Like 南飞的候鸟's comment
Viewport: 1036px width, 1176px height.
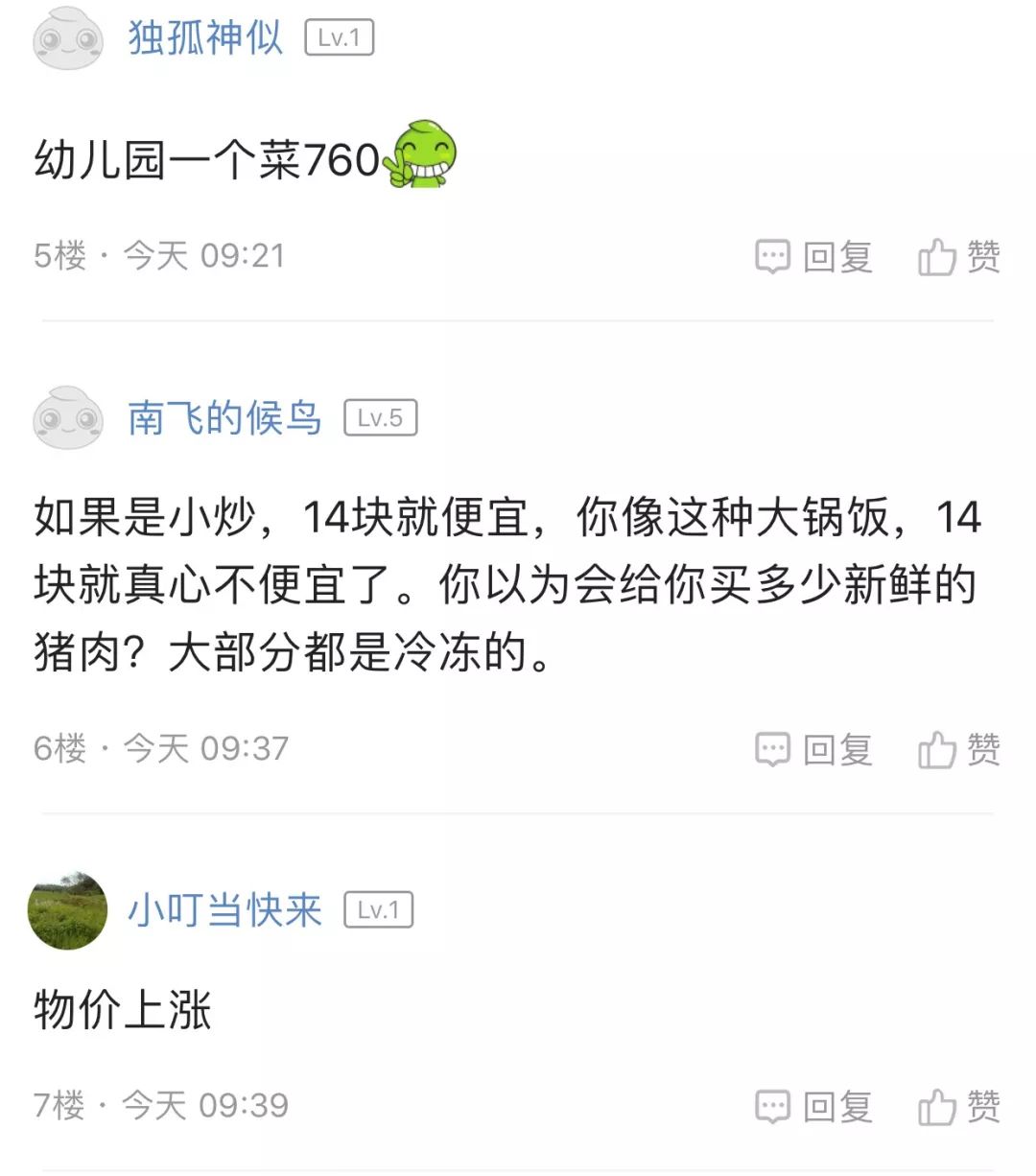pyautogui.click(x=958, y=749)
